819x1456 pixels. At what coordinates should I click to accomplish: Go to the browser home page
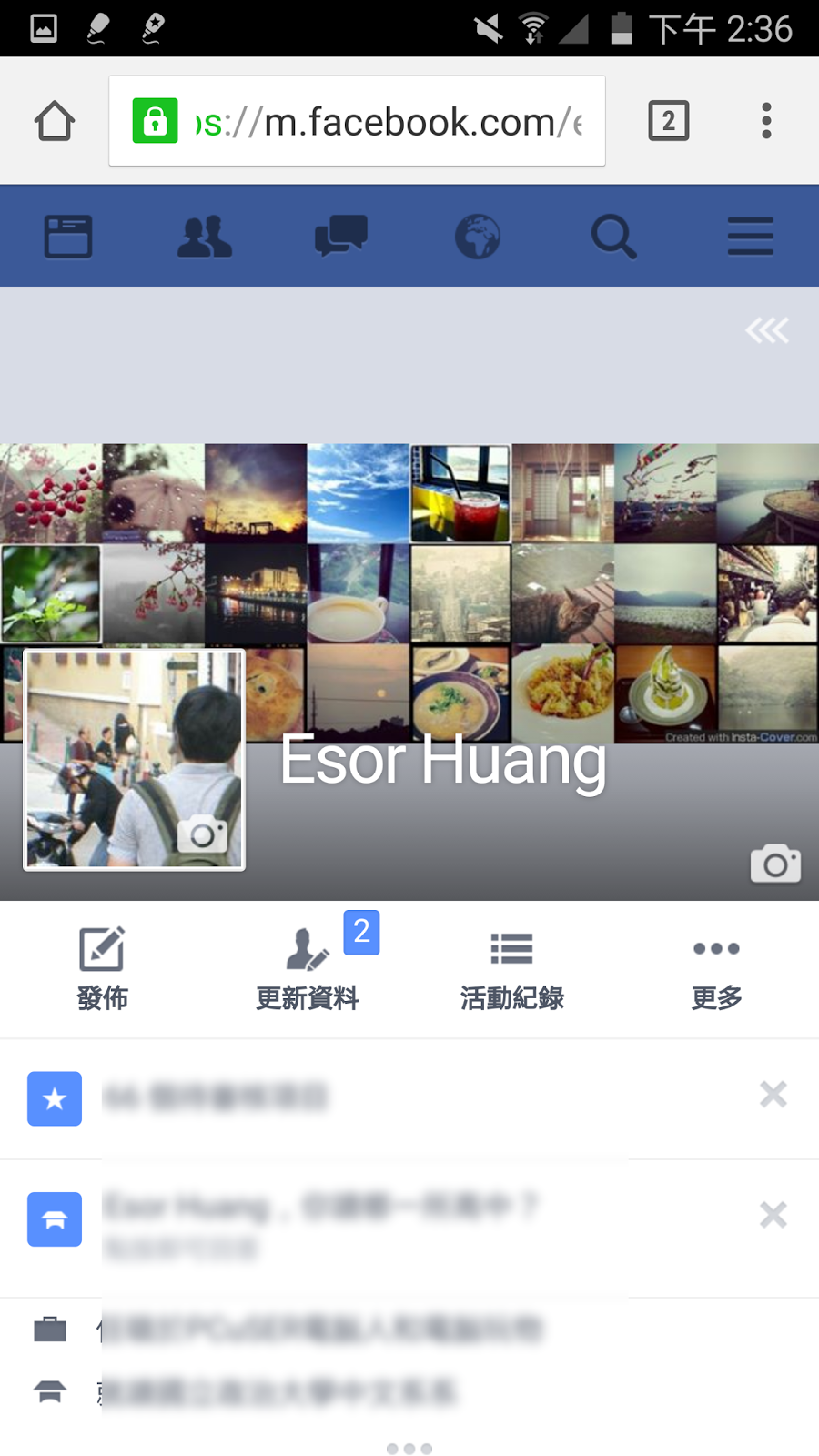[55, 121]
